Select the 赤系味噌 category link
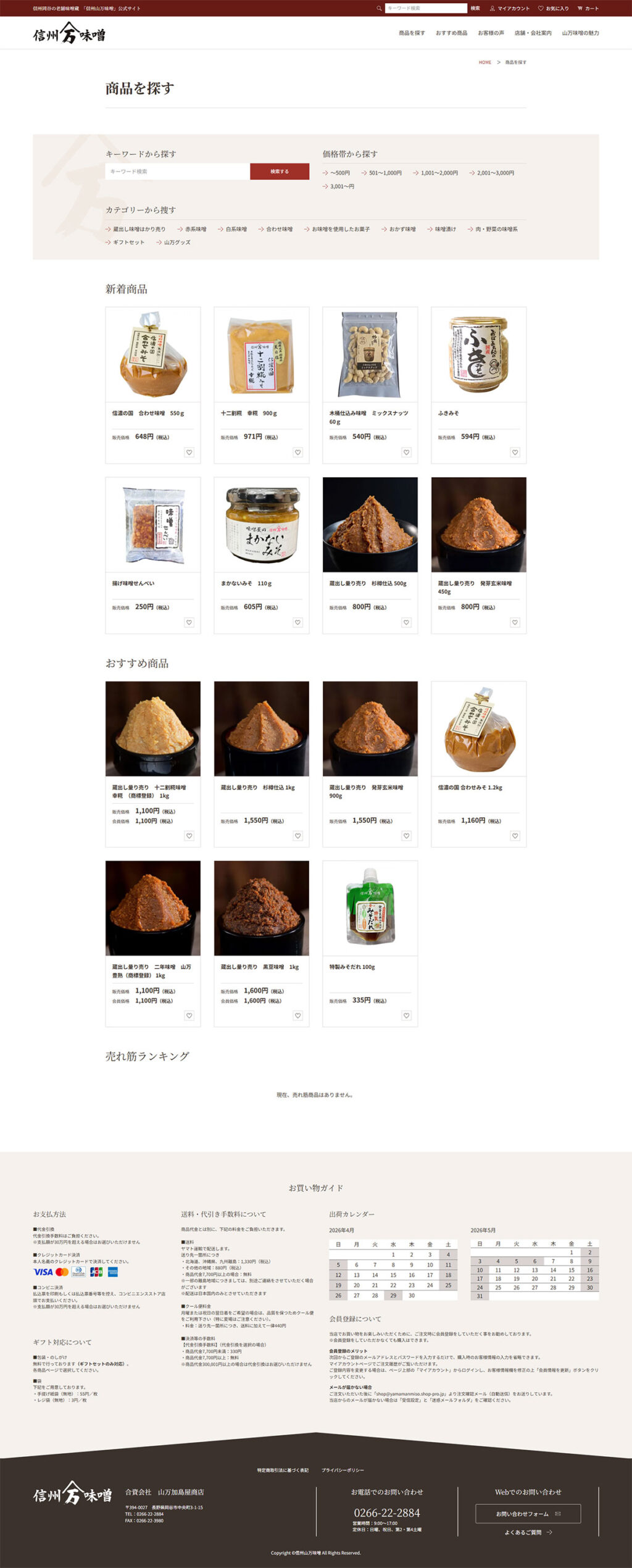 [192, 229]
